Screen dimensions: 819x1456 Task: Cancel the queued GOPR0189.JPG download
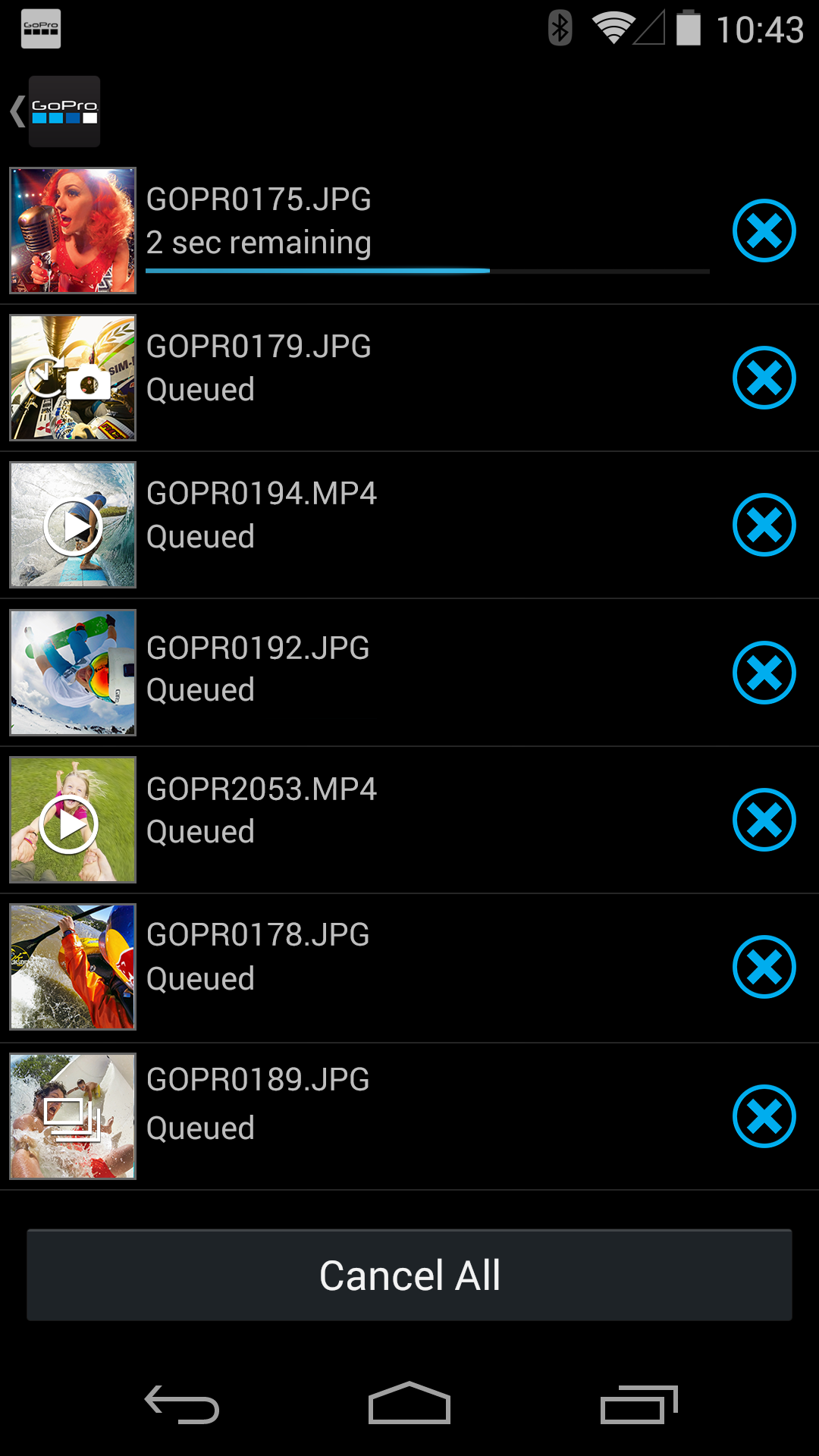tap(764, 1116)
